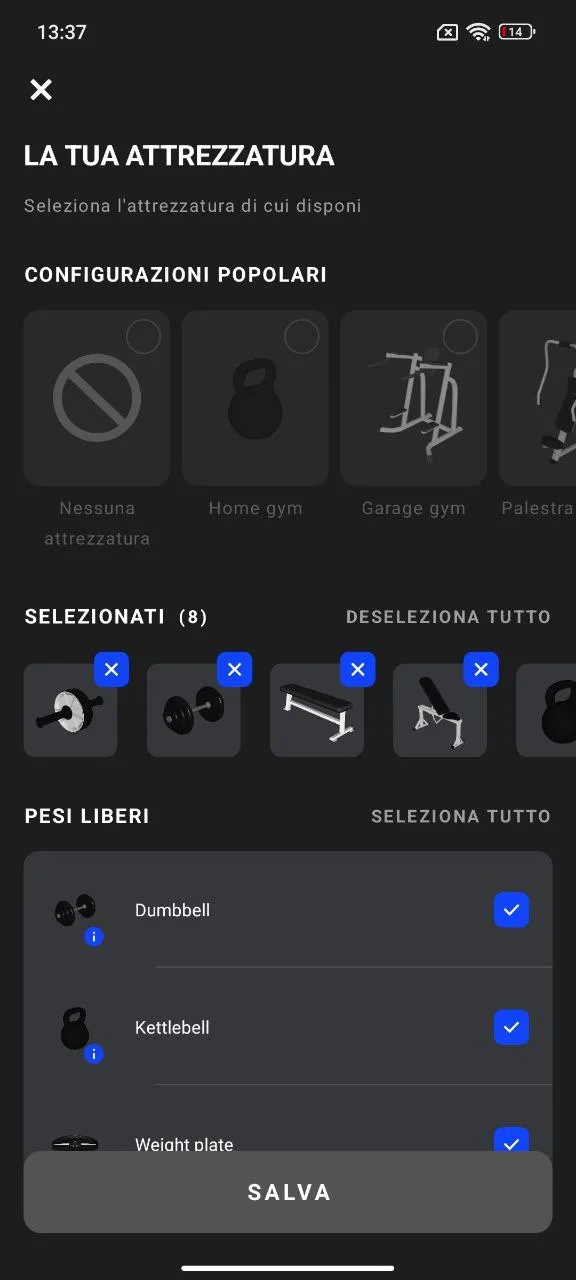Open the info badge on Dumbbell
Viewport: 576px width, 1280px height.
tap(94, 937)
